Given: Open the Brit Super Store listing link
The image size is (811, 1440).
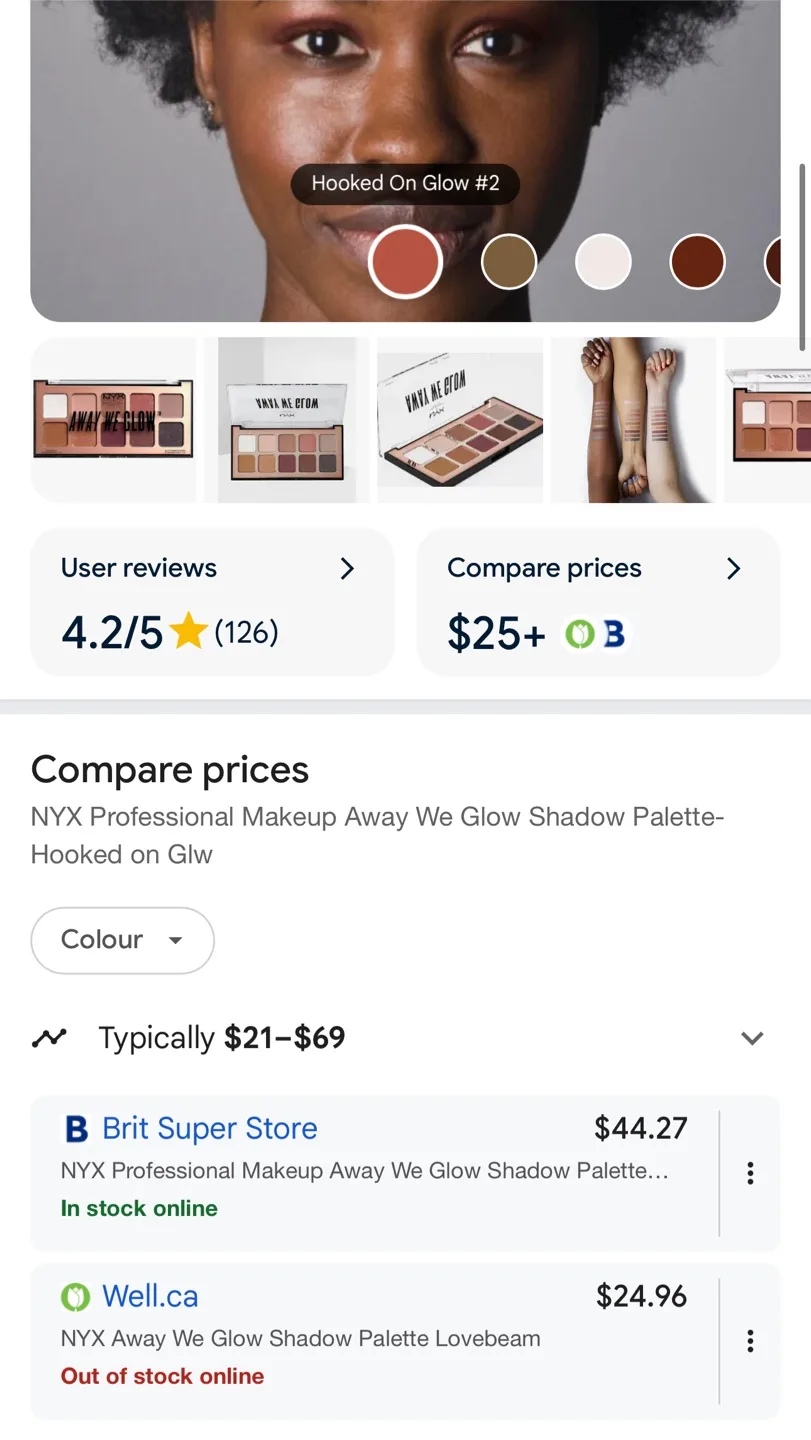Looking at the screenshot, I should tap(209, 1128).
